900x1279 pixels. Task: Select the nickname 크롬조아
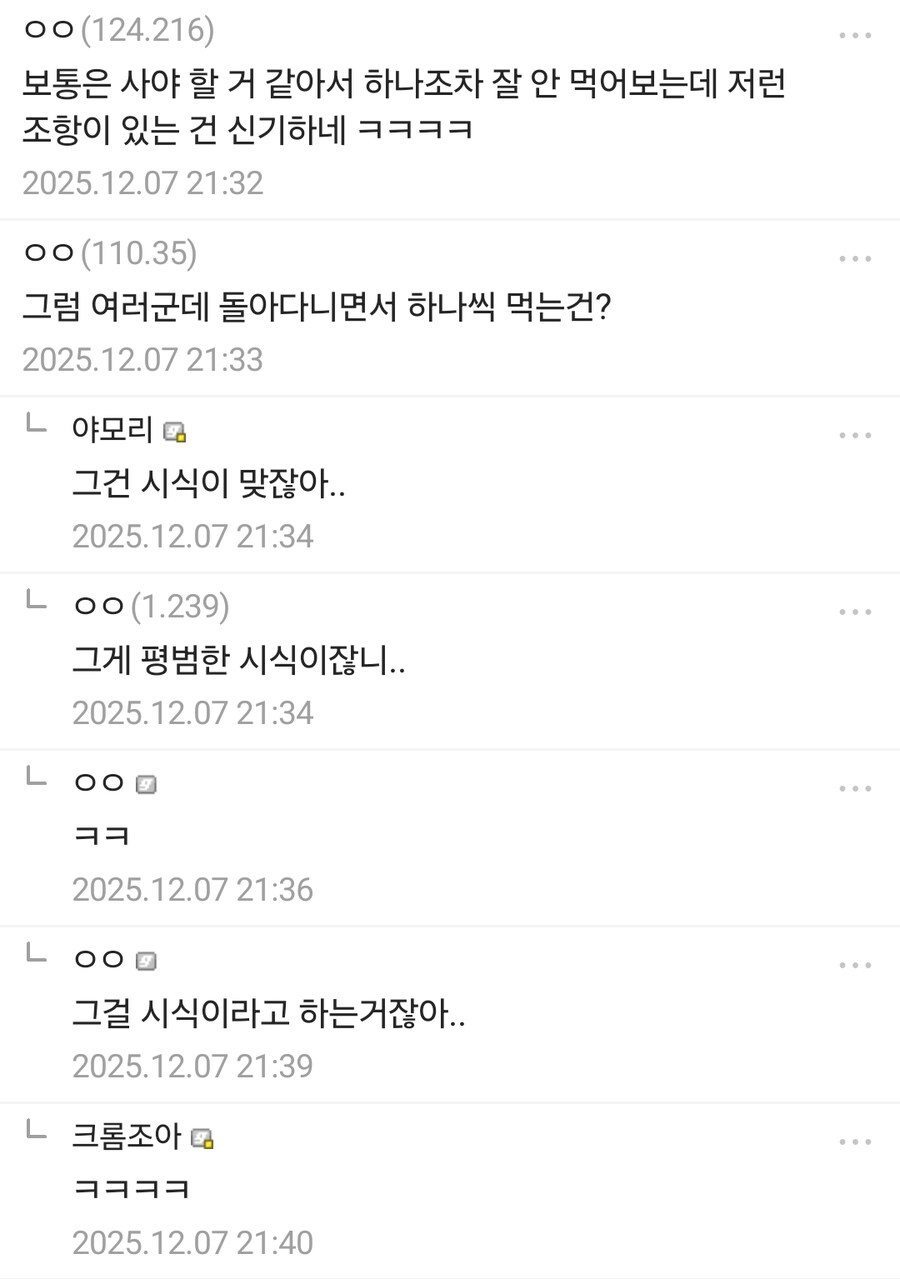tap(124, 1137)
